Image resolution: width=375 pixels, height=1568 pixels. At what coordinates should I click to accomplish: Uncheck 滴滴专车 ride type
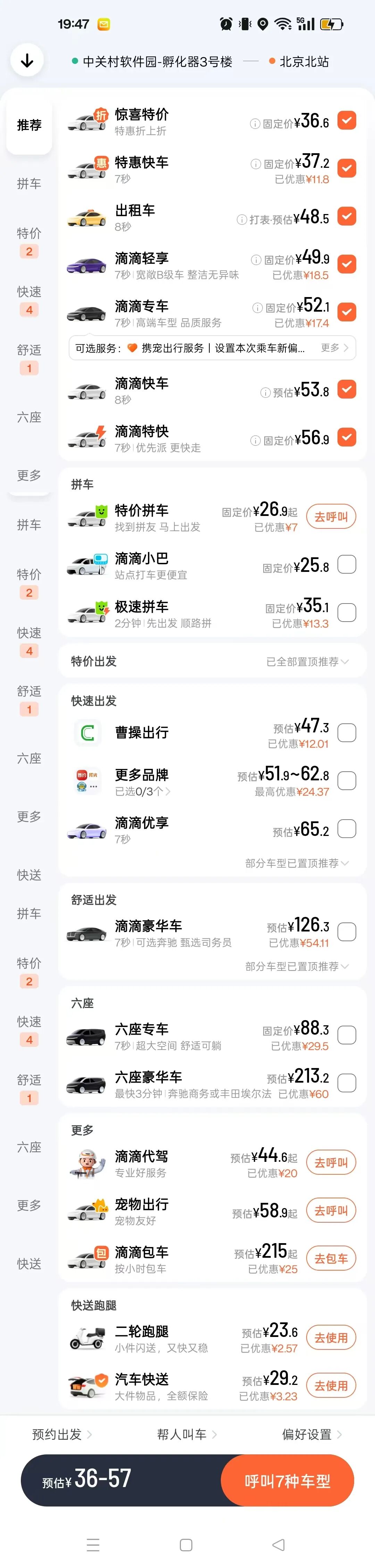(x=347, y=312)
